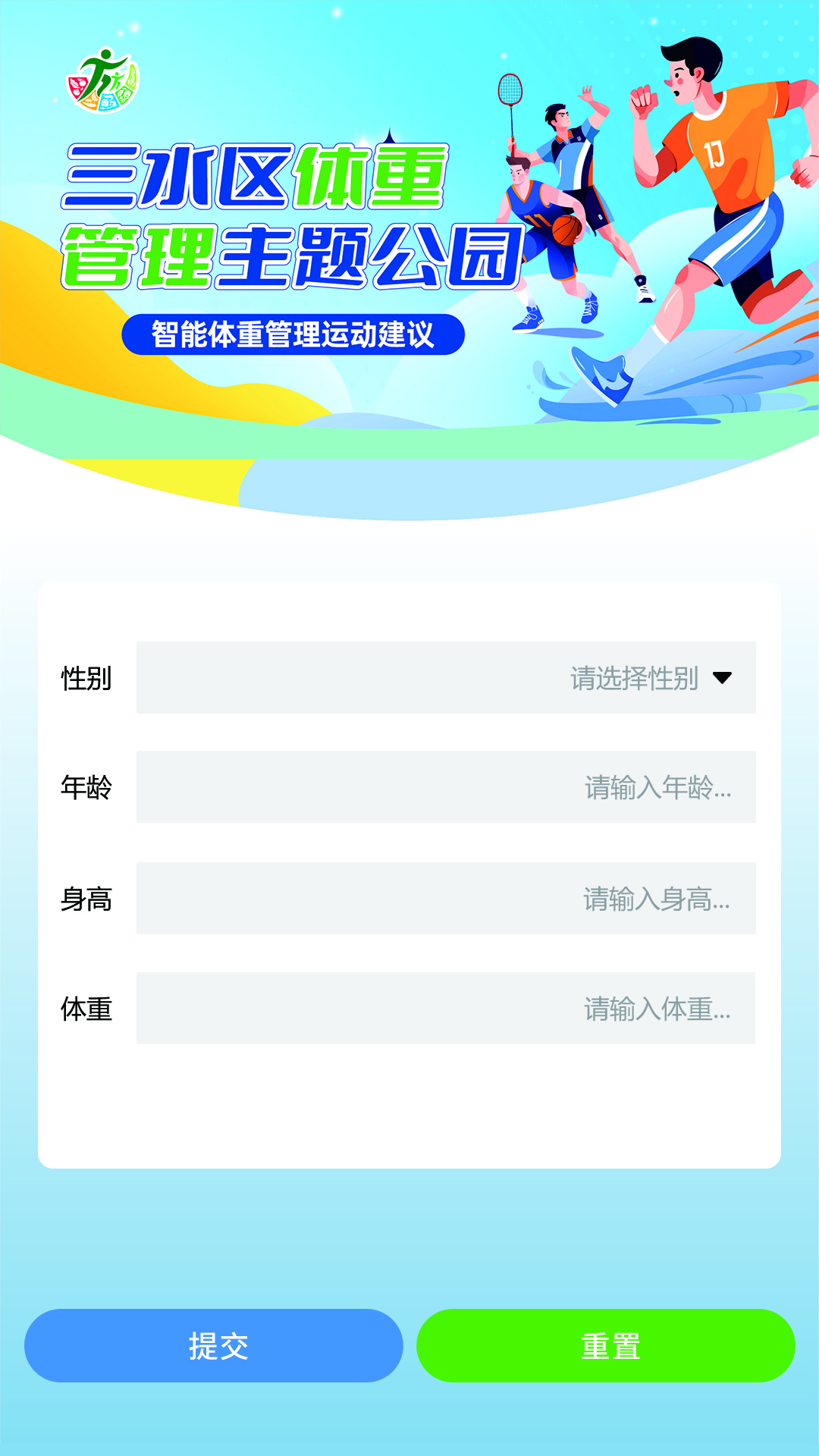819x1456 pixels.
Task: Tap the 请输入年龄 age input field
Action: pyautogui.click(x=446, y=786)
